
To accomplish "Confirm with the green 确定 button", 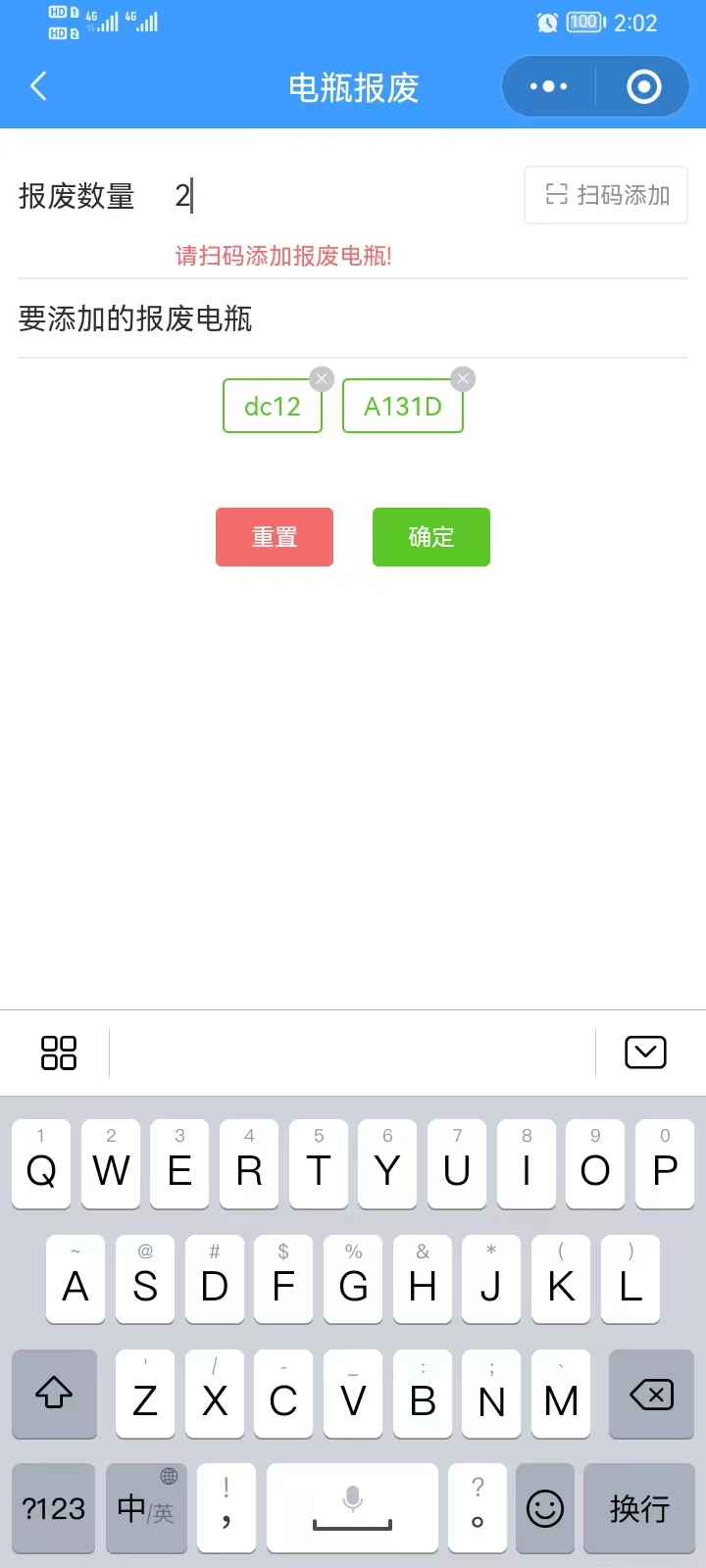I will click(431, 537).
